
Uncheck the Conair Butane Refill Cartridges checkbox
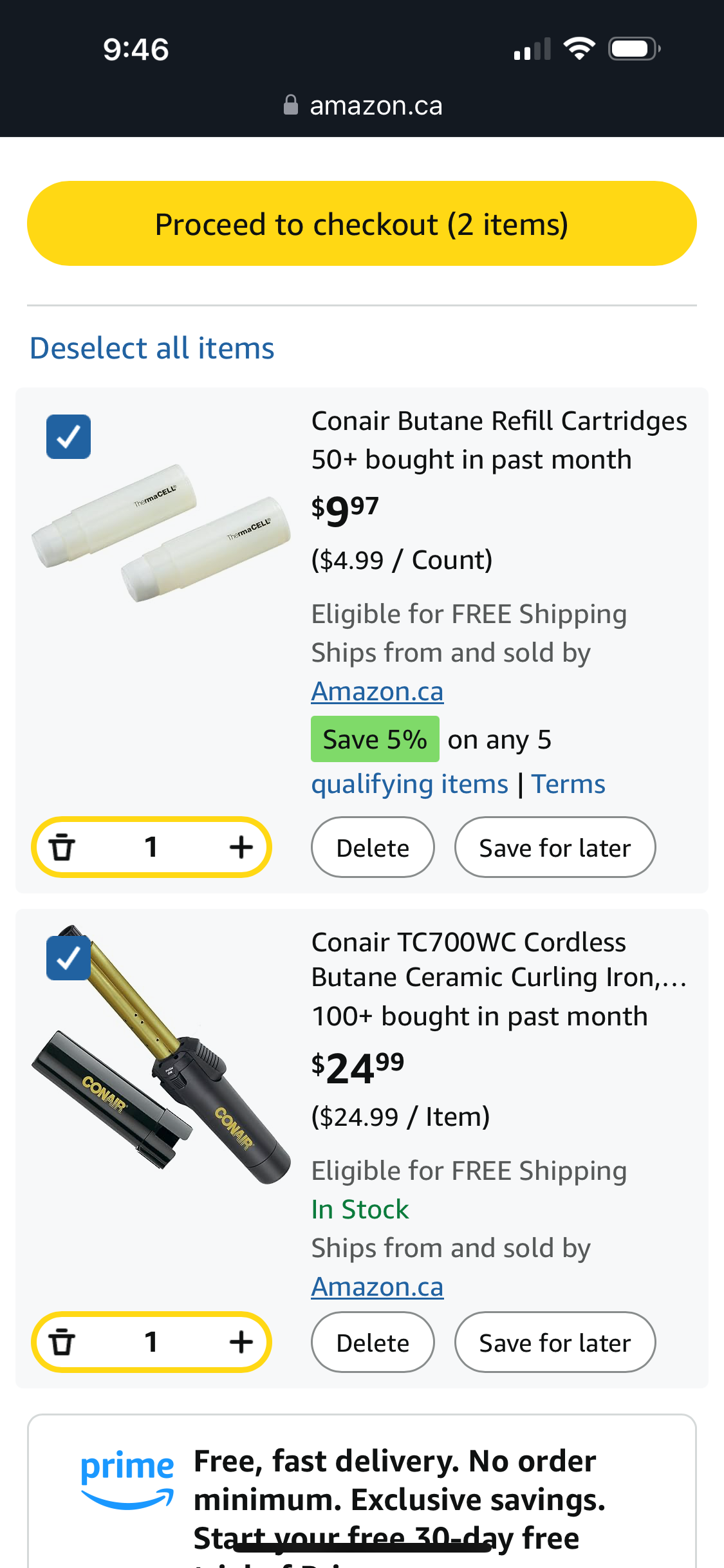point(68,437)
